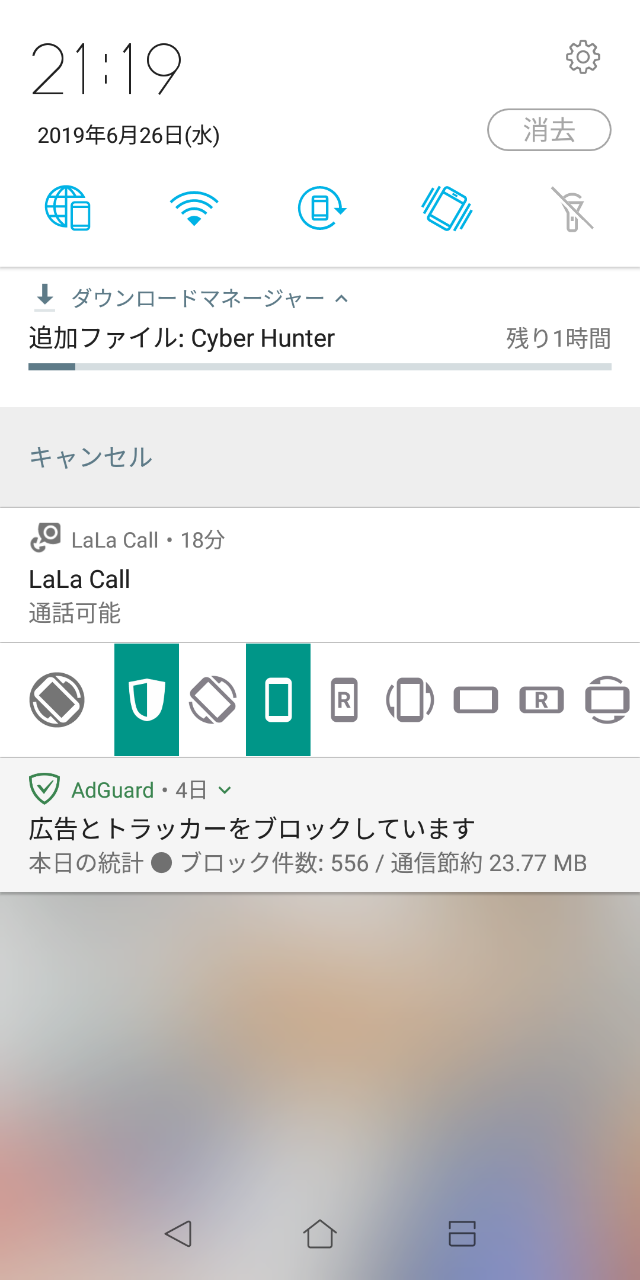The width and height of the screenshot is (640, 1280).
Task: Open the Cyber Hunter download notification
Action: 320,337
